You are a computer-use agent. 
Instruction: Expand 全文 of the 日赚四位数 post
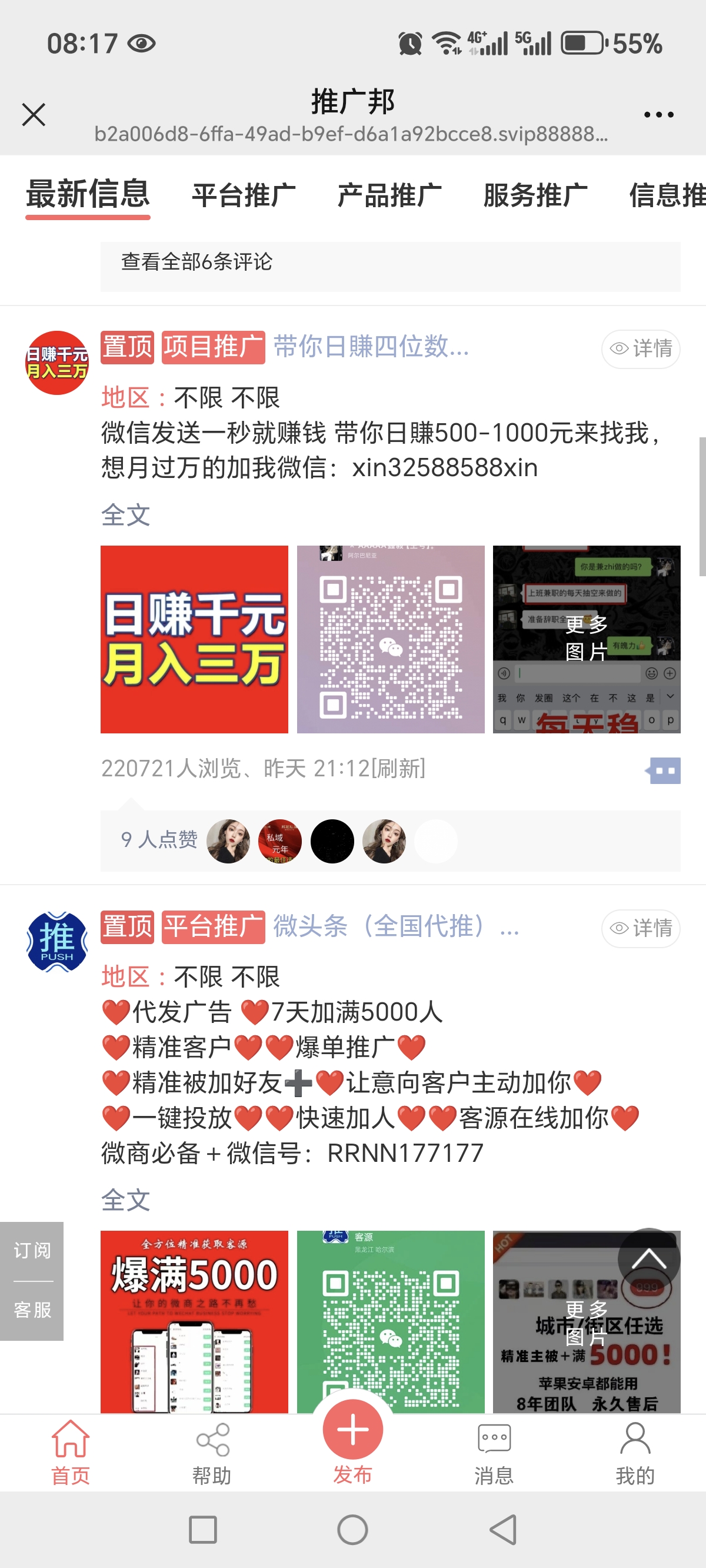coord(125,515)
